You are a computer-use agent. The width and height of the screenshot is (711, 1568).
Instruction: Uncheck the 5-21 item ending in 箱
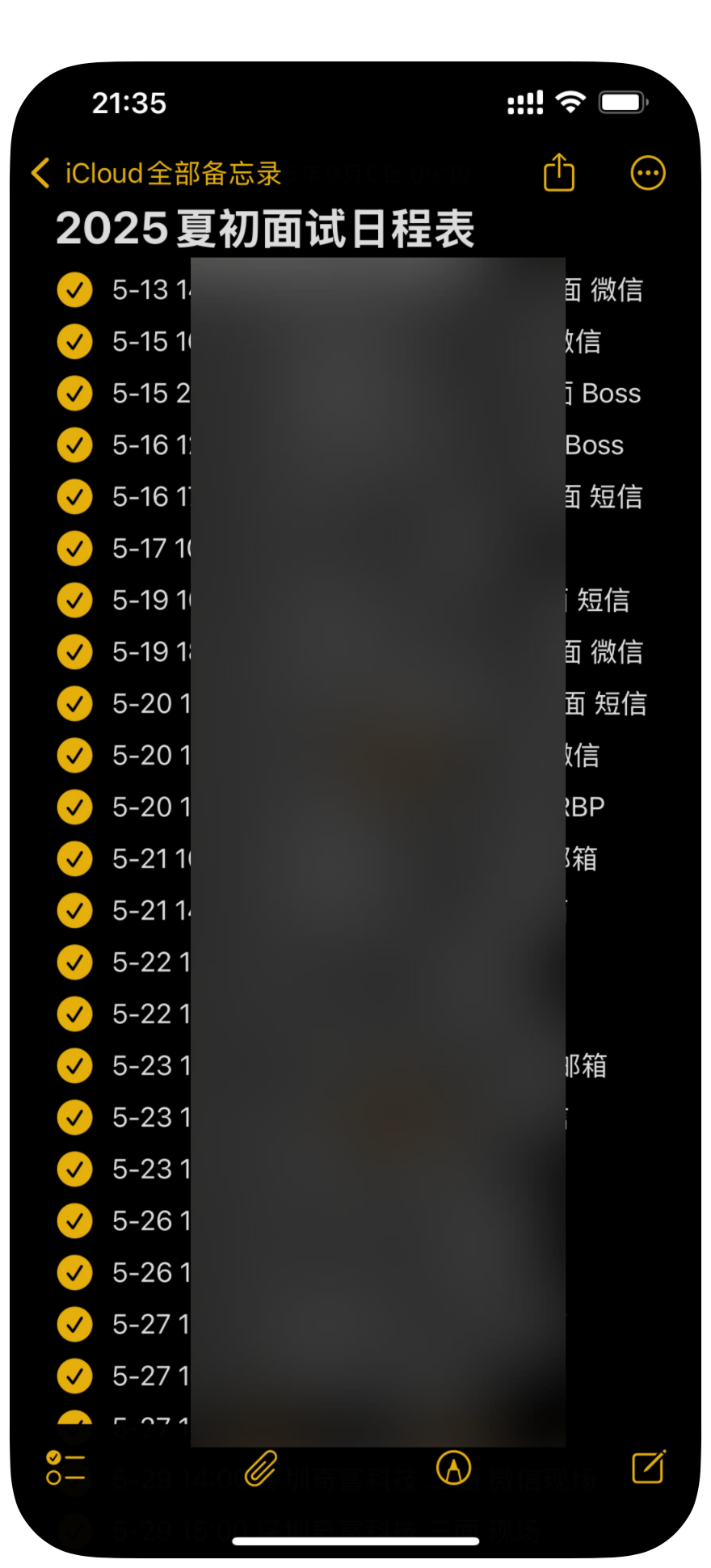(x=74, y=859)
